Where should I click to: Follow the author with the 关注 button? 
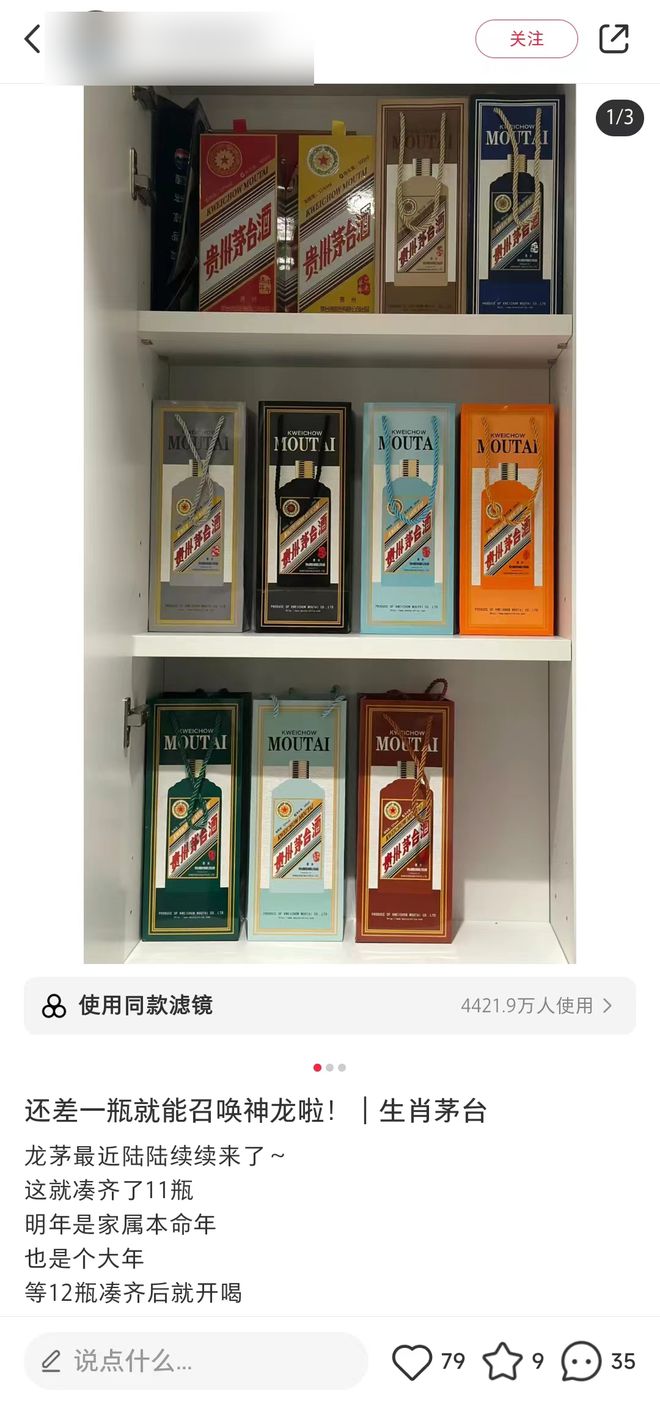[526, 39]
